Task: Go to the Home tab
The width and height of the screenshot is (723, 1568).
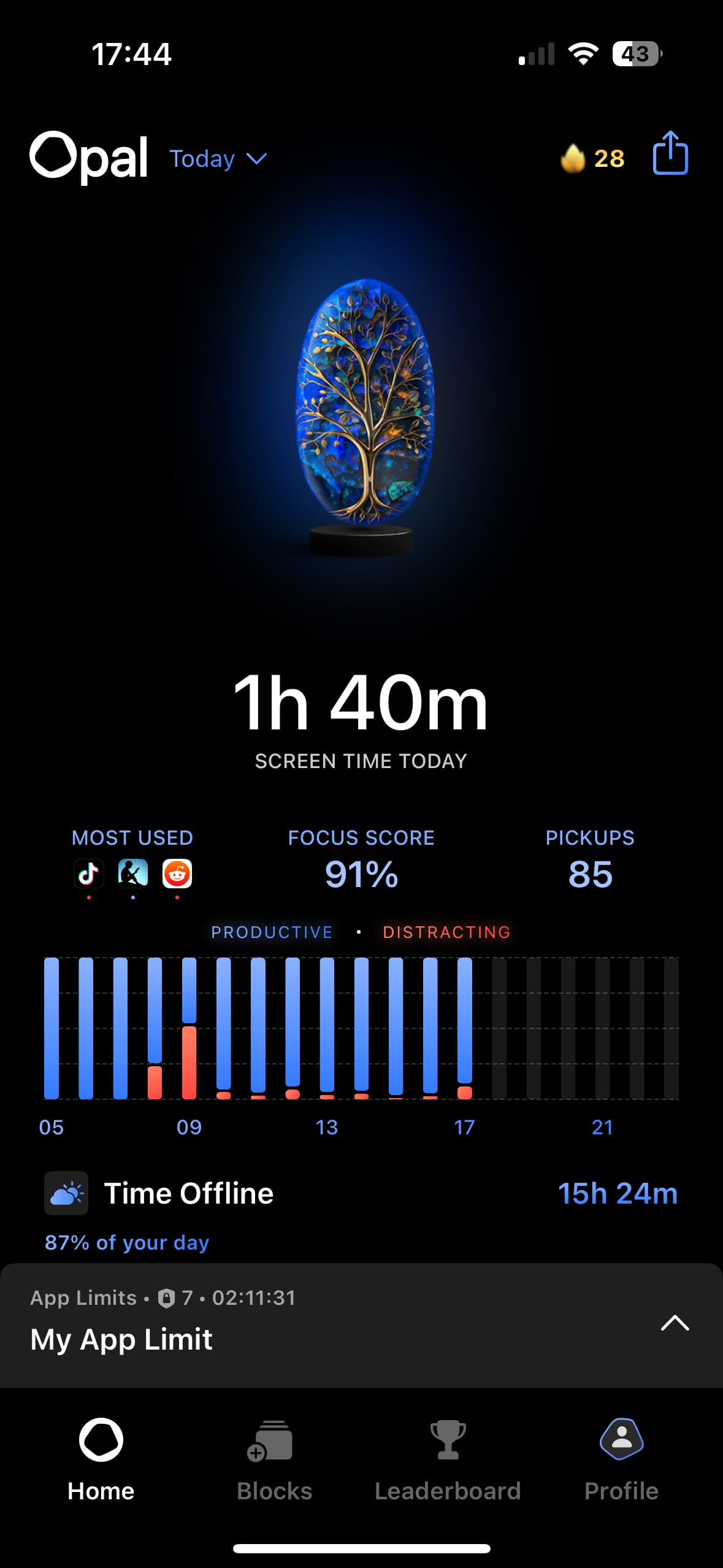Action: tap(101, 1460)
